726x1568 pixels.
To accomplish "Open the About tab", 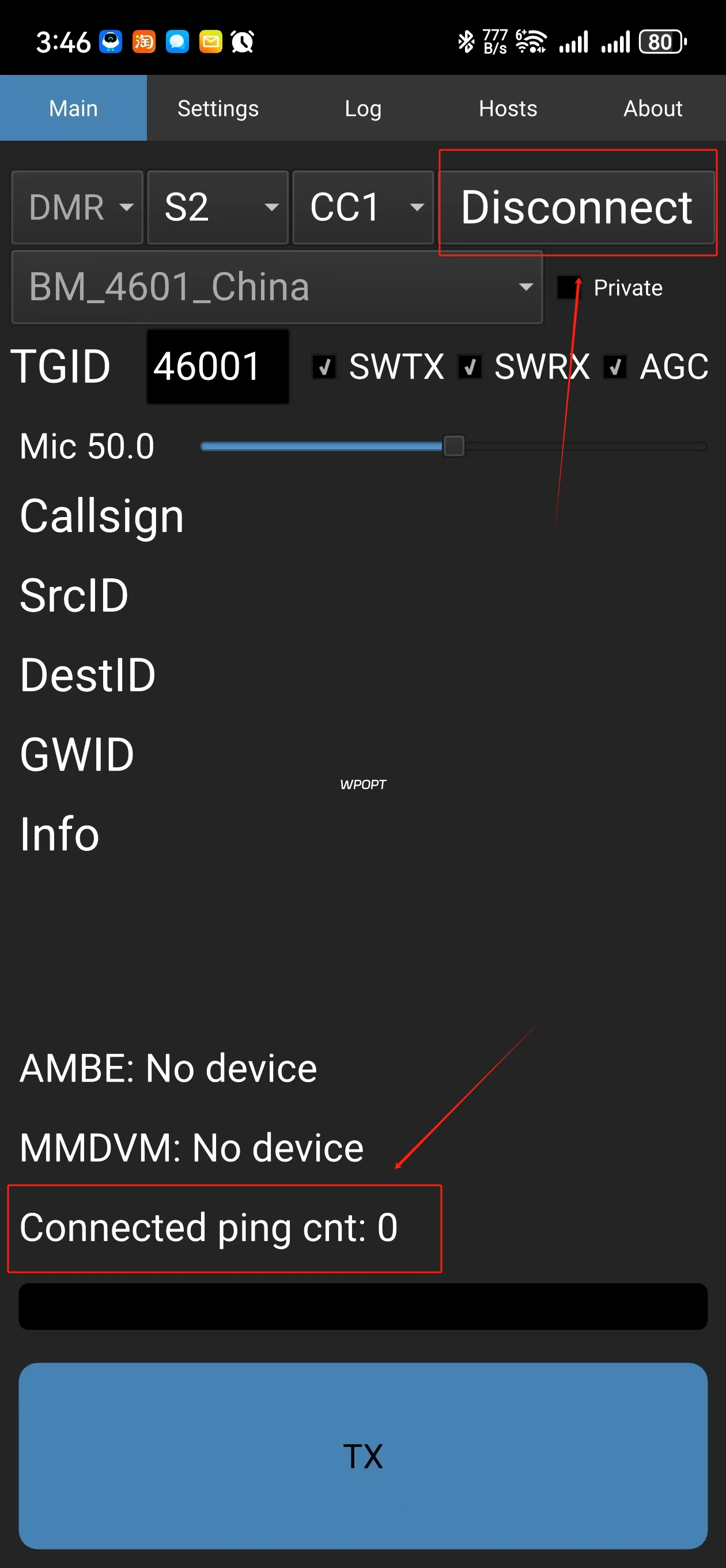I will point(653,108).
